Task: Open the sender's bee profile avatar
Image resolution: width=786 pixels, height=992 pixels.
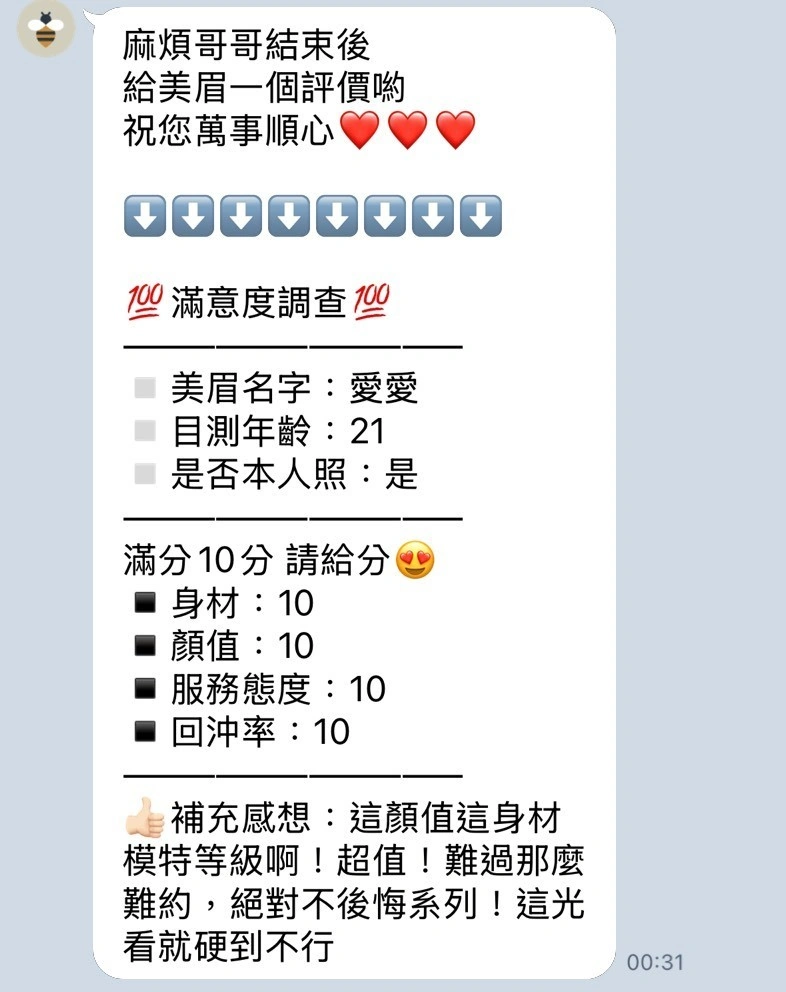Action: coord(46,28)
